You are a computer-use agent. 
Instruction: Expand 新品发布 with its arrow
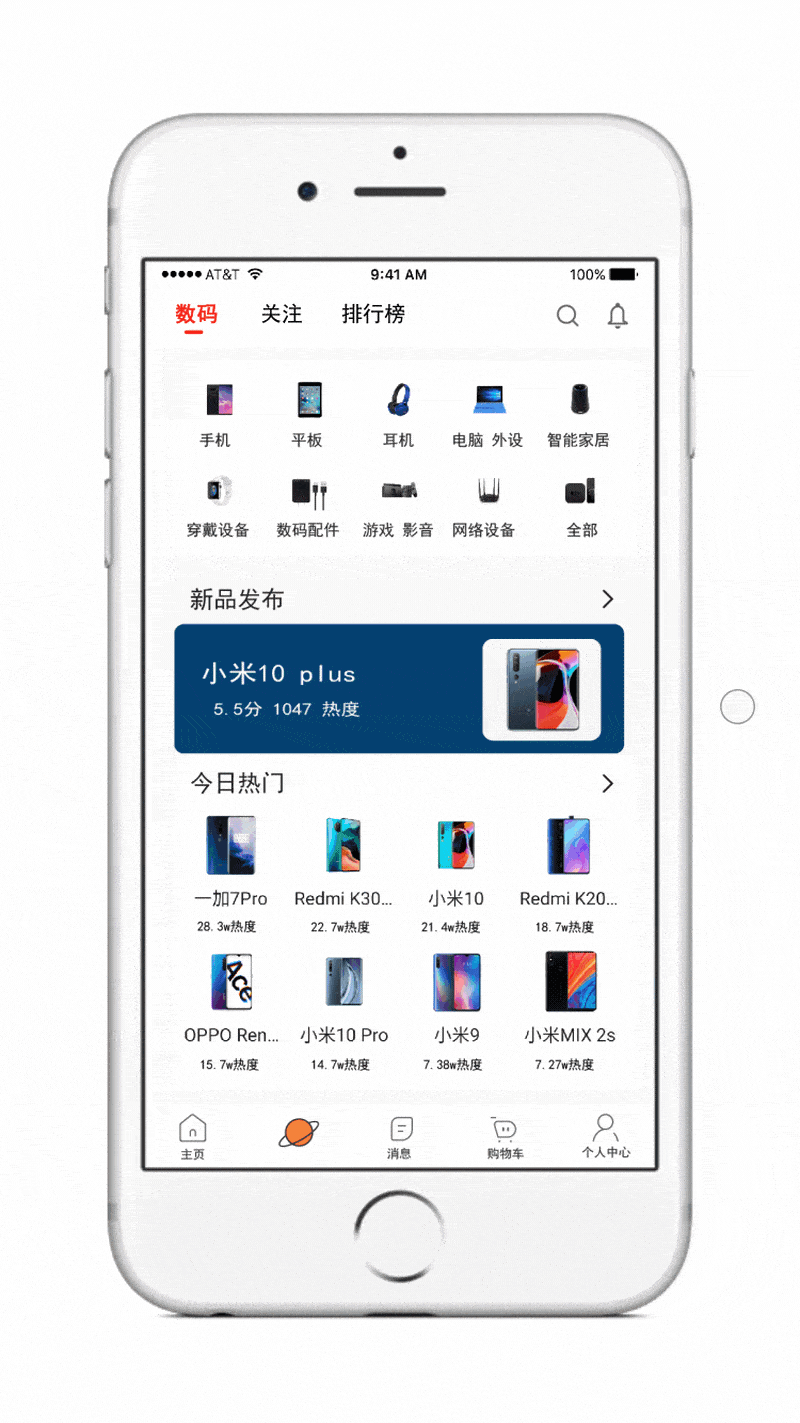[607, 600]
